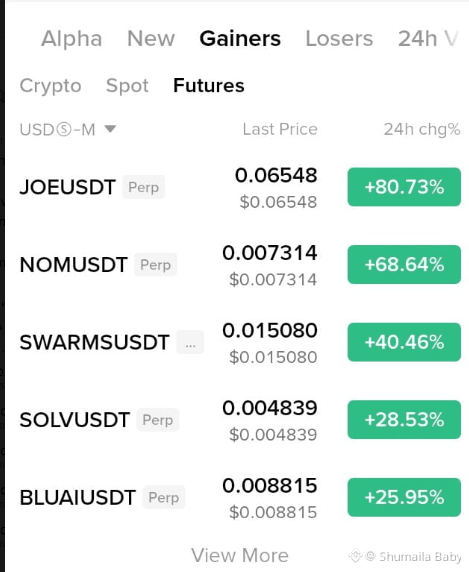Switch to the New tab
The width and height of the screenshot is (469, 572).
point(151,39)
